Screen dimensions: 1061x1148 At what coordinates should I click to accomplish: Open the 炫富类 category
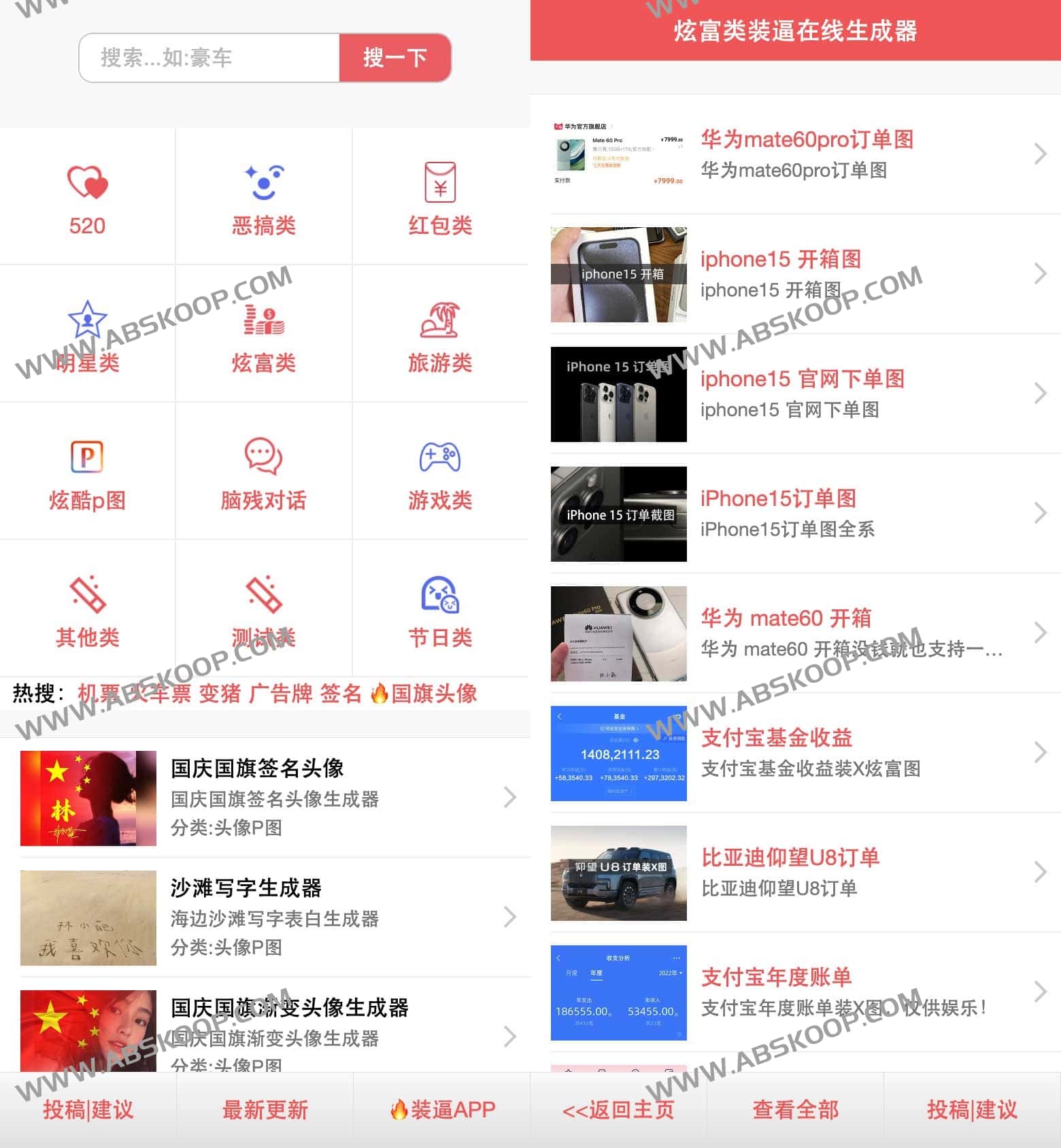tap(264, 335)
